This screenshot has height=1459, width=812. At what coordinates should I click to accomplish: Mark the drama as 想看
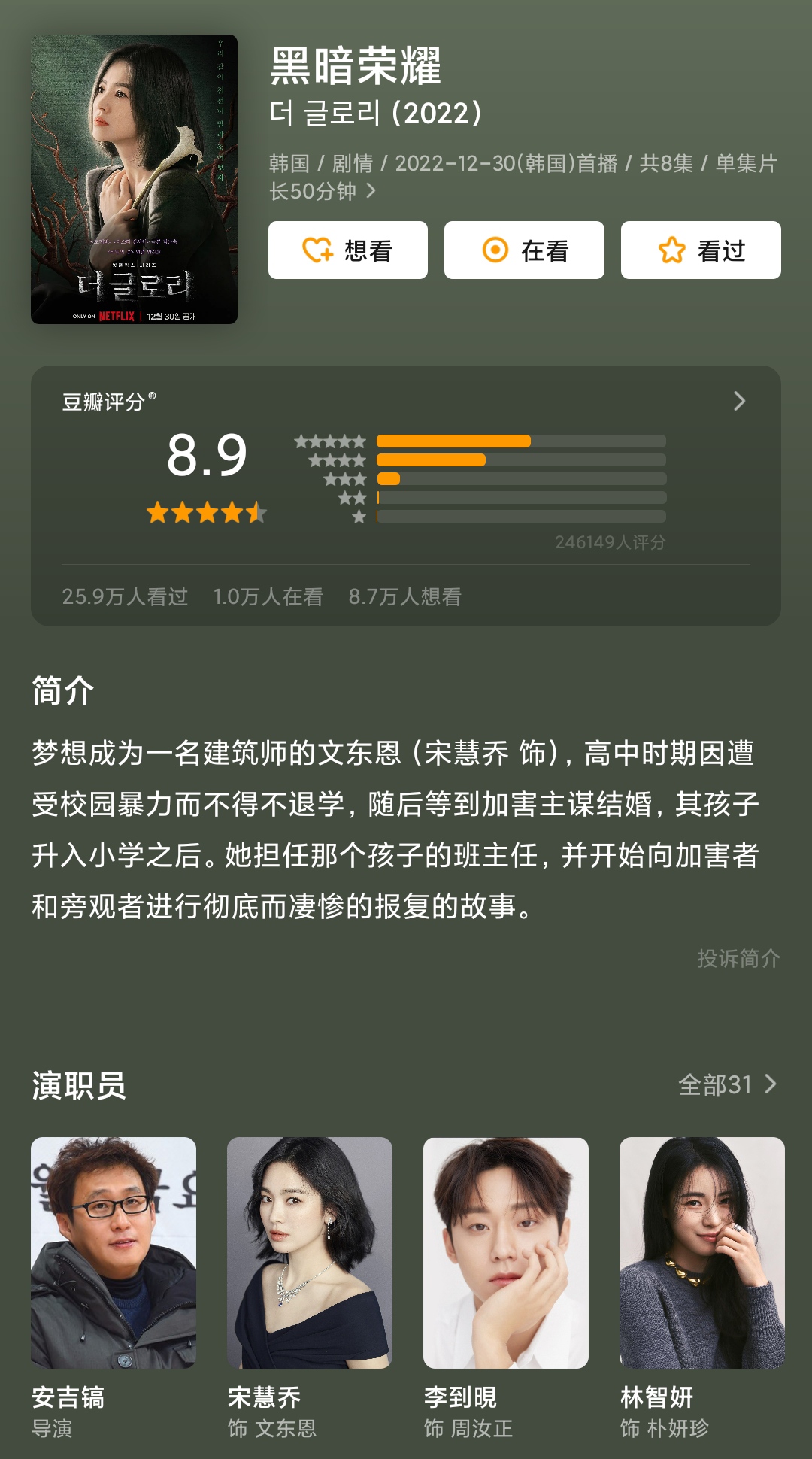click(x=348, y=250)
